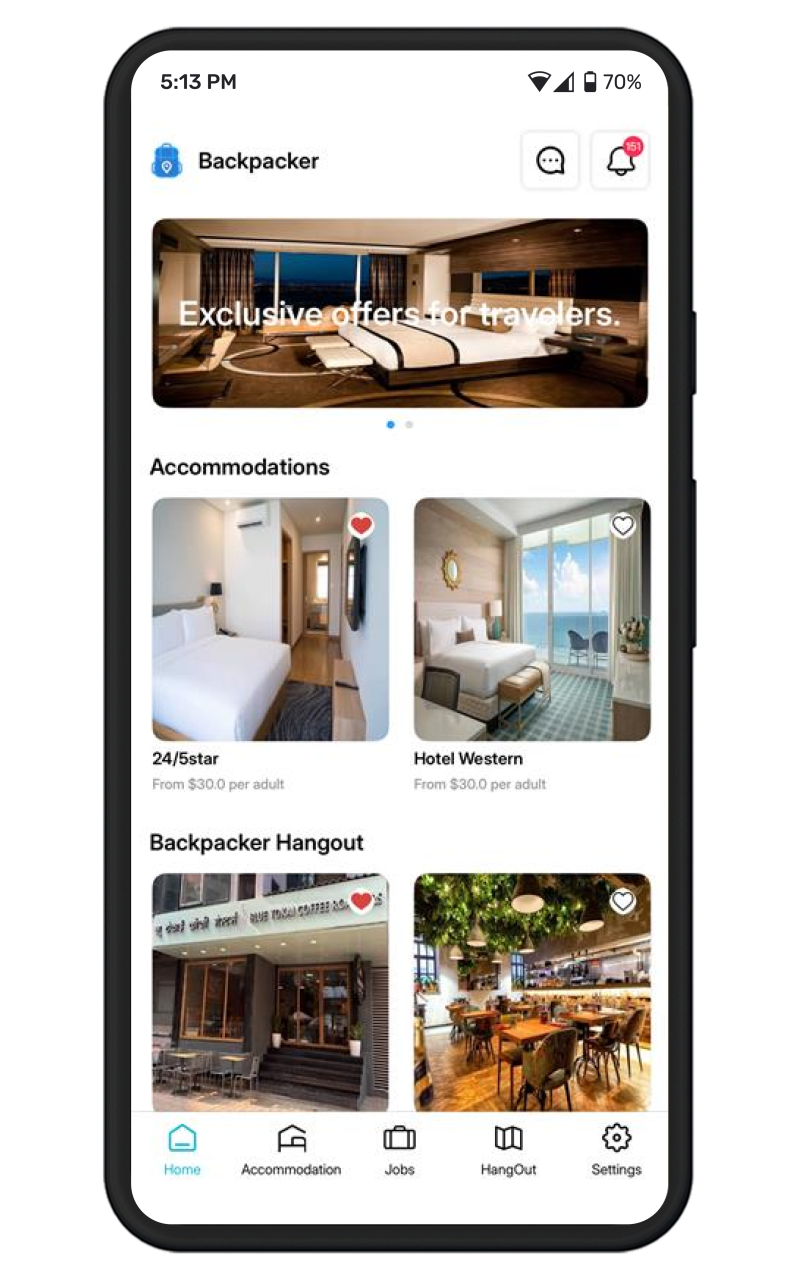Viewport: 800px width, 1280px height.
Task: Open the exclusive offers banner
Action: coord(400,313)
